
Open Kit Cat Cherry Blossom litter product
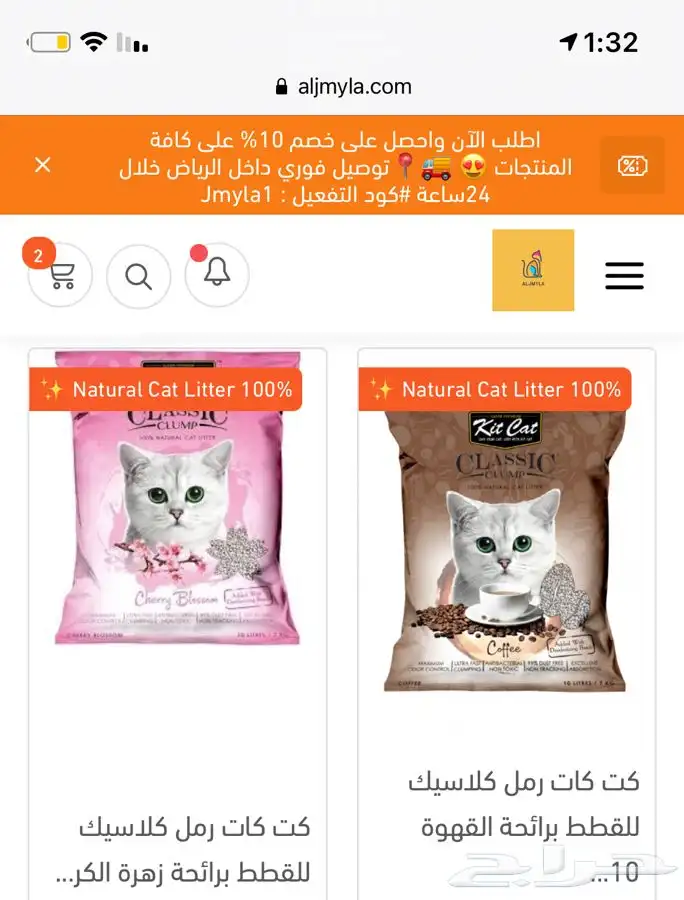coord(177,500)
